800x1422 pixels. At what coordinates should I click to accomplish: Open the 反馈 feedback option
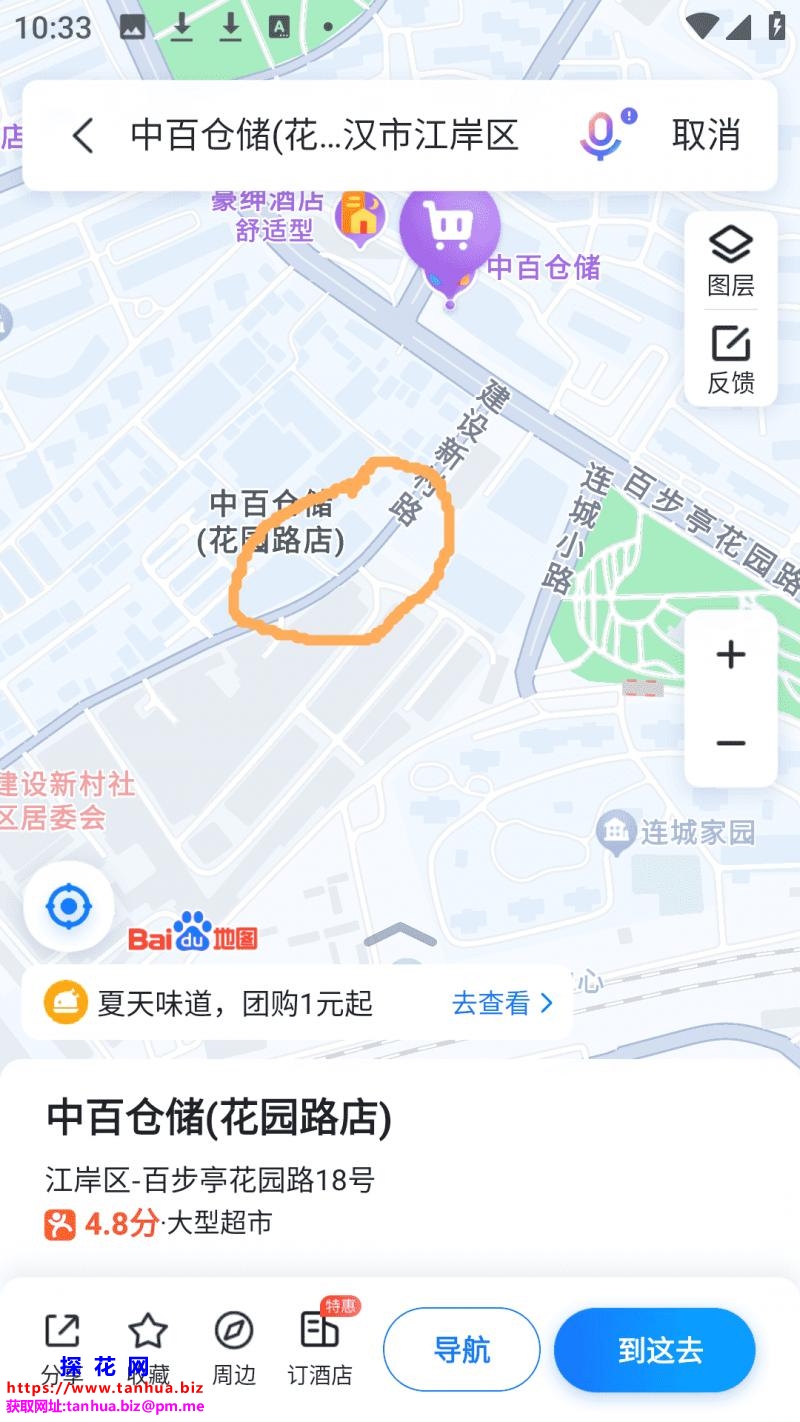[x=731, y=358]
